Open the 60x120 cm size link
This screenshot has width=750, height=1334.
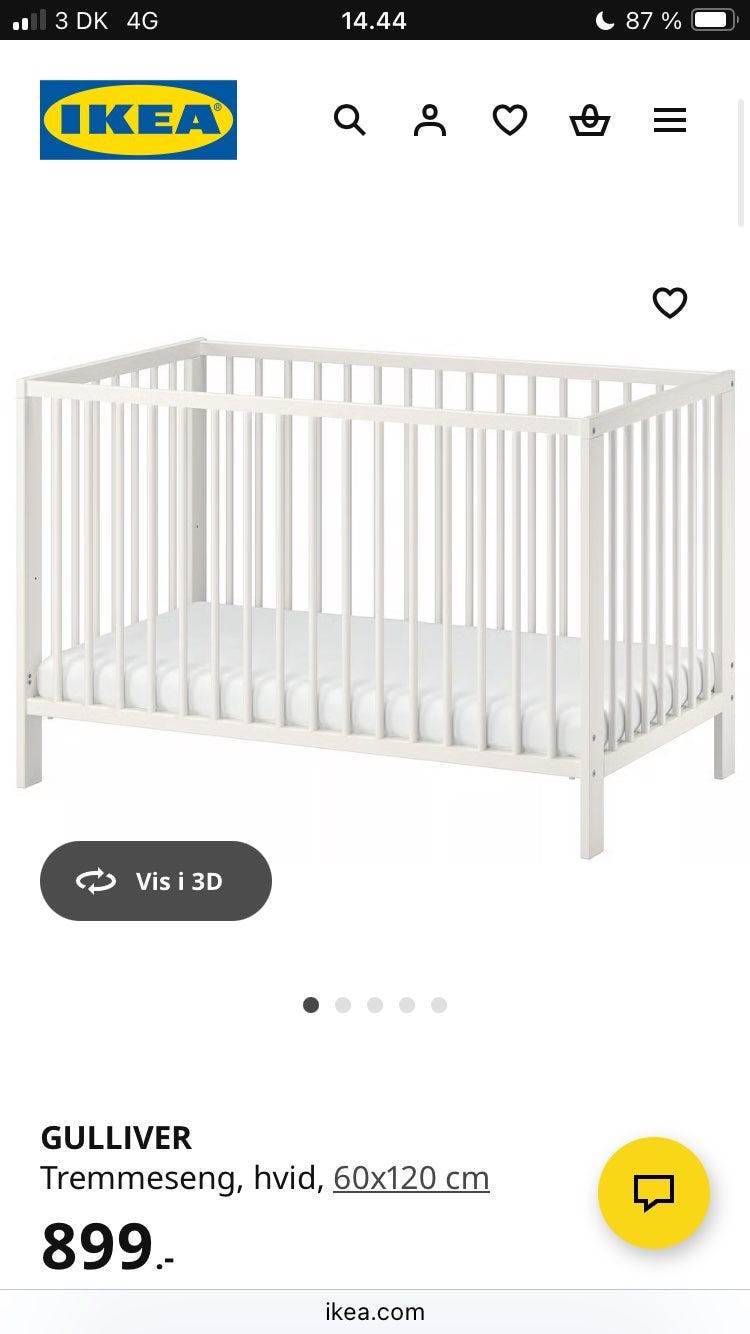tap(411, 1178)
